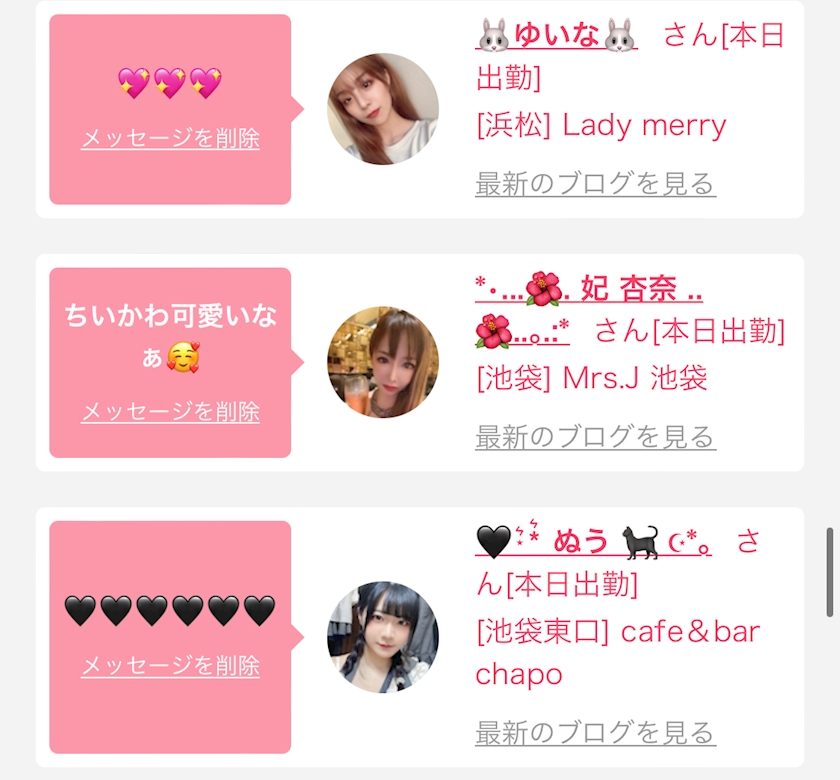Tap 妃 杏奈's profile photo
Viewport: 840px width, 780px height.
382,362
